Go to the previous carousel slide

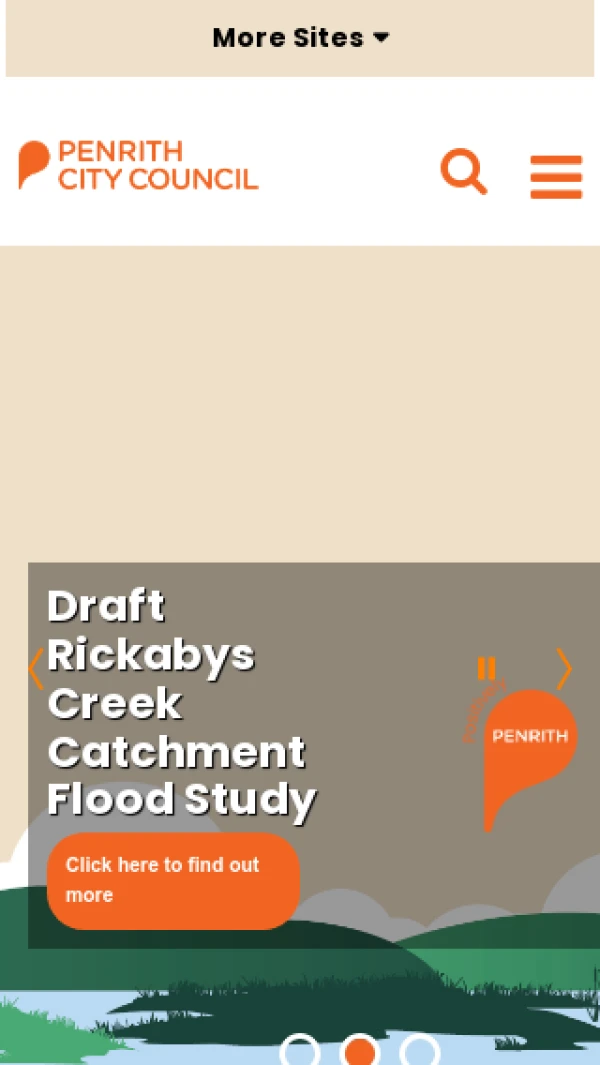36,669
